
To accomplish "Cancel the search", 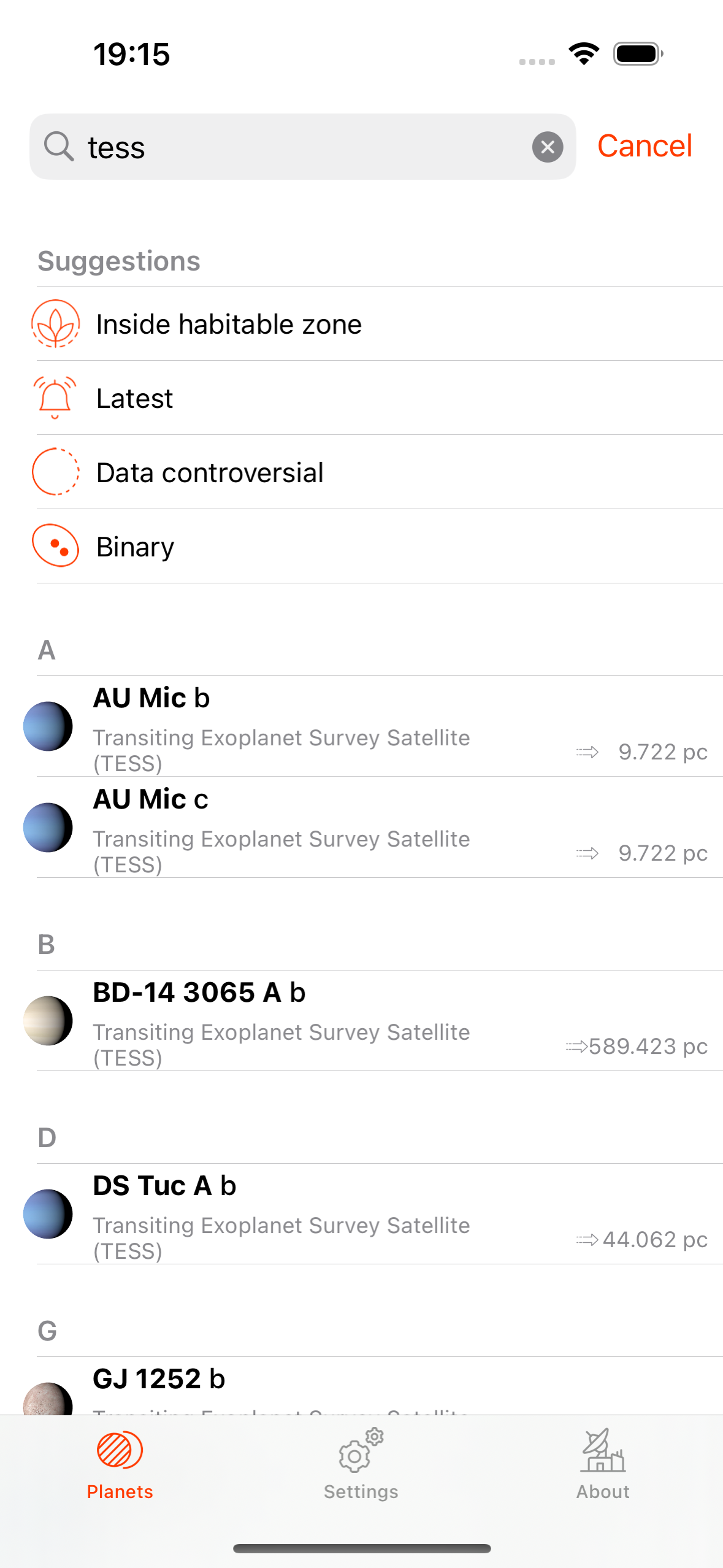I will (x=645, y=146).
